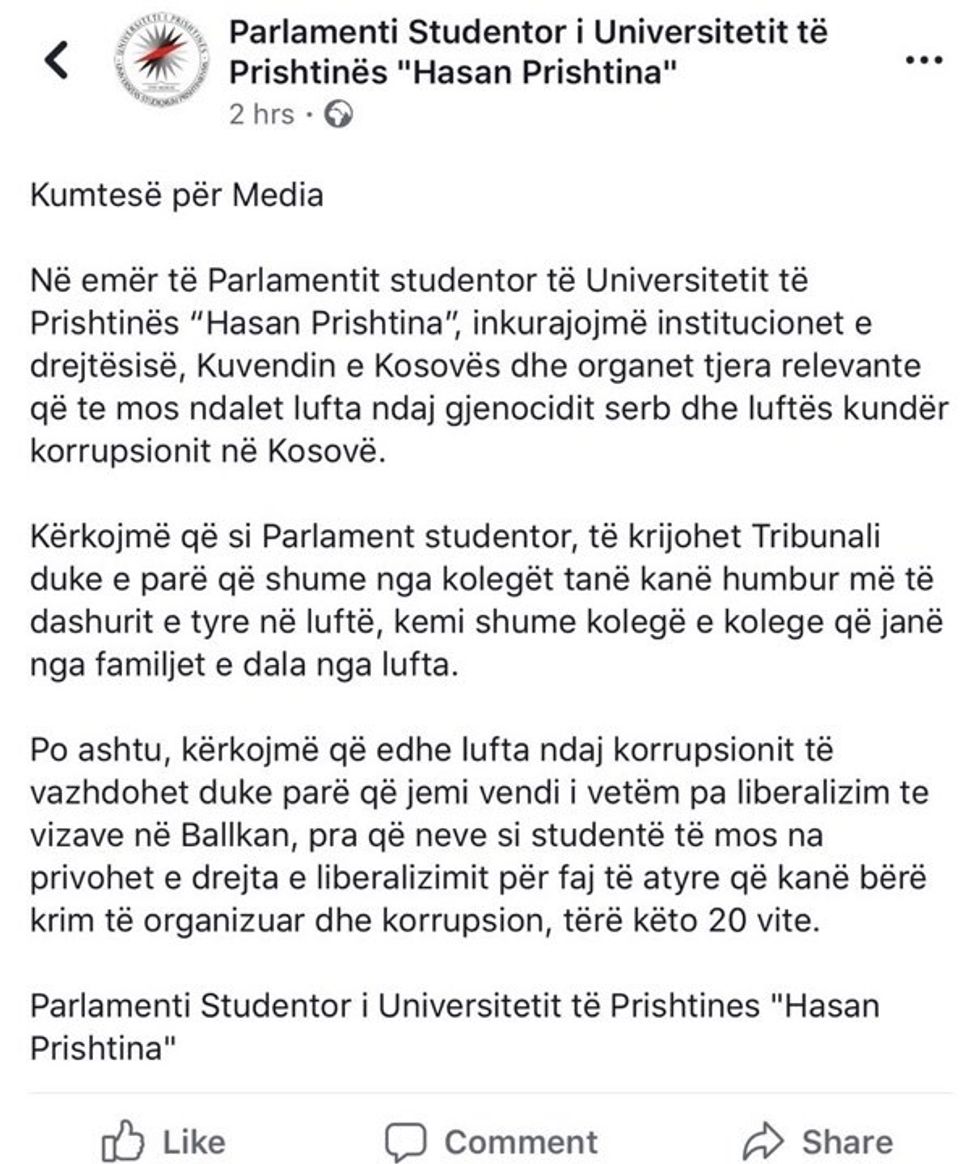Share this post
The image size is (980, 1164).
(x=817, y=1140)
